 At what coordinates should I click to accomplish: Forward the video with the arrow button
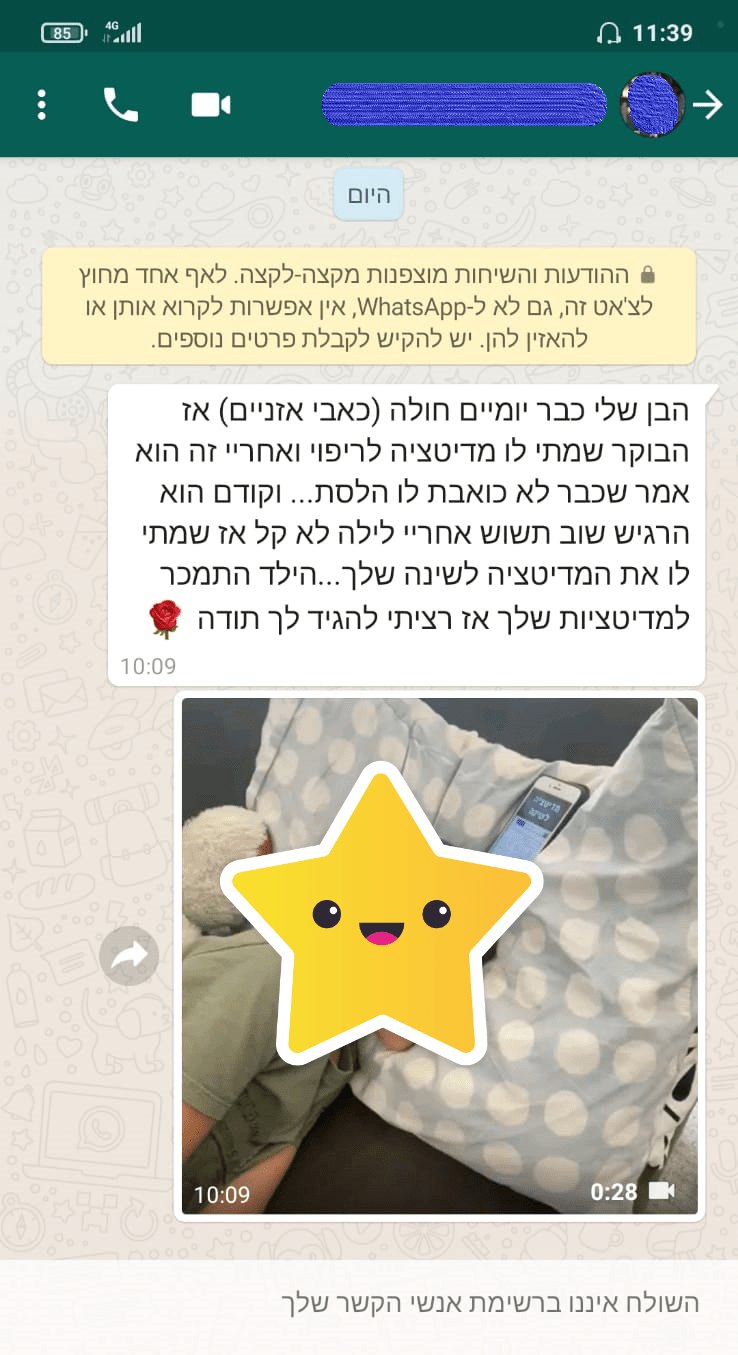coord(129,956)
